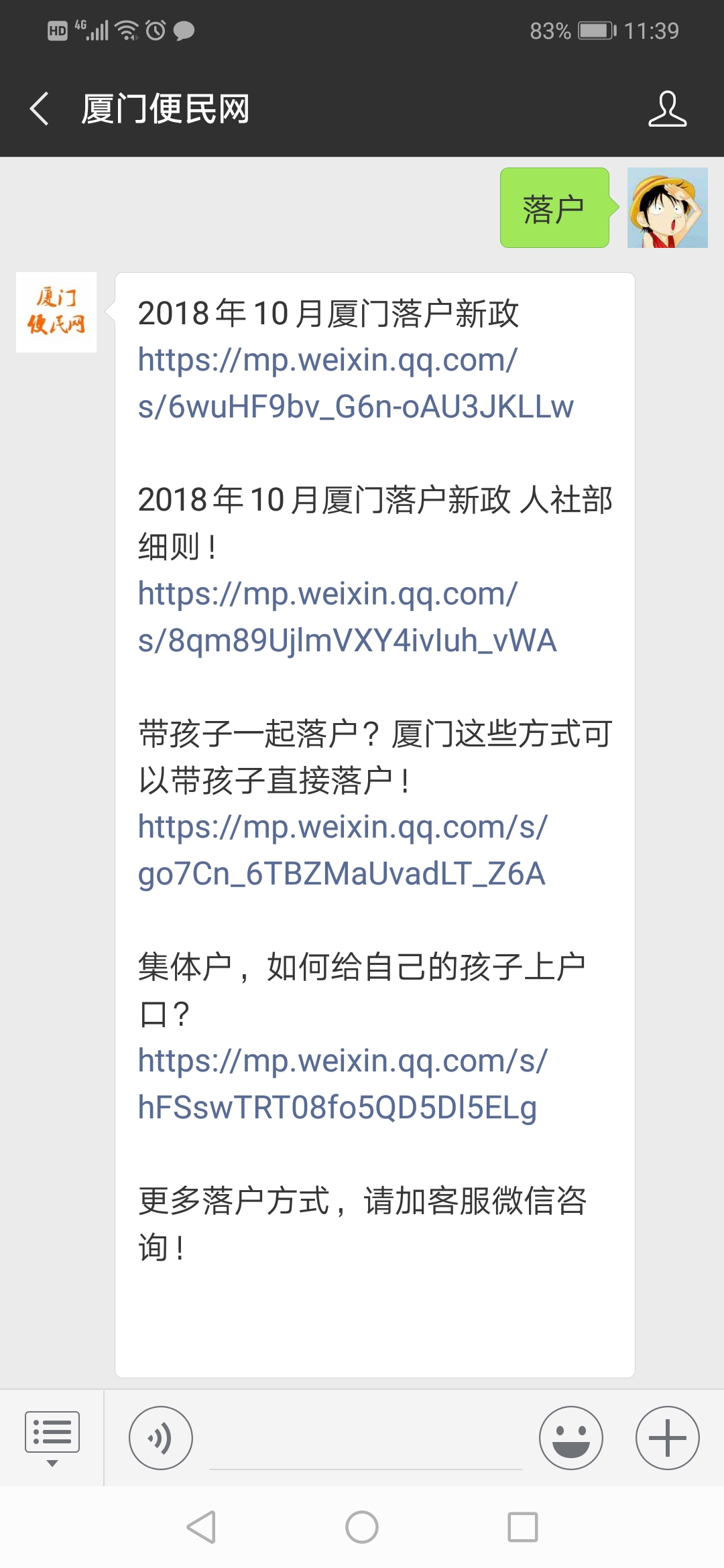The image size is (724, 1568).
Task: Tap the 厦门便民网 avatar
Action: click(56, 312)
